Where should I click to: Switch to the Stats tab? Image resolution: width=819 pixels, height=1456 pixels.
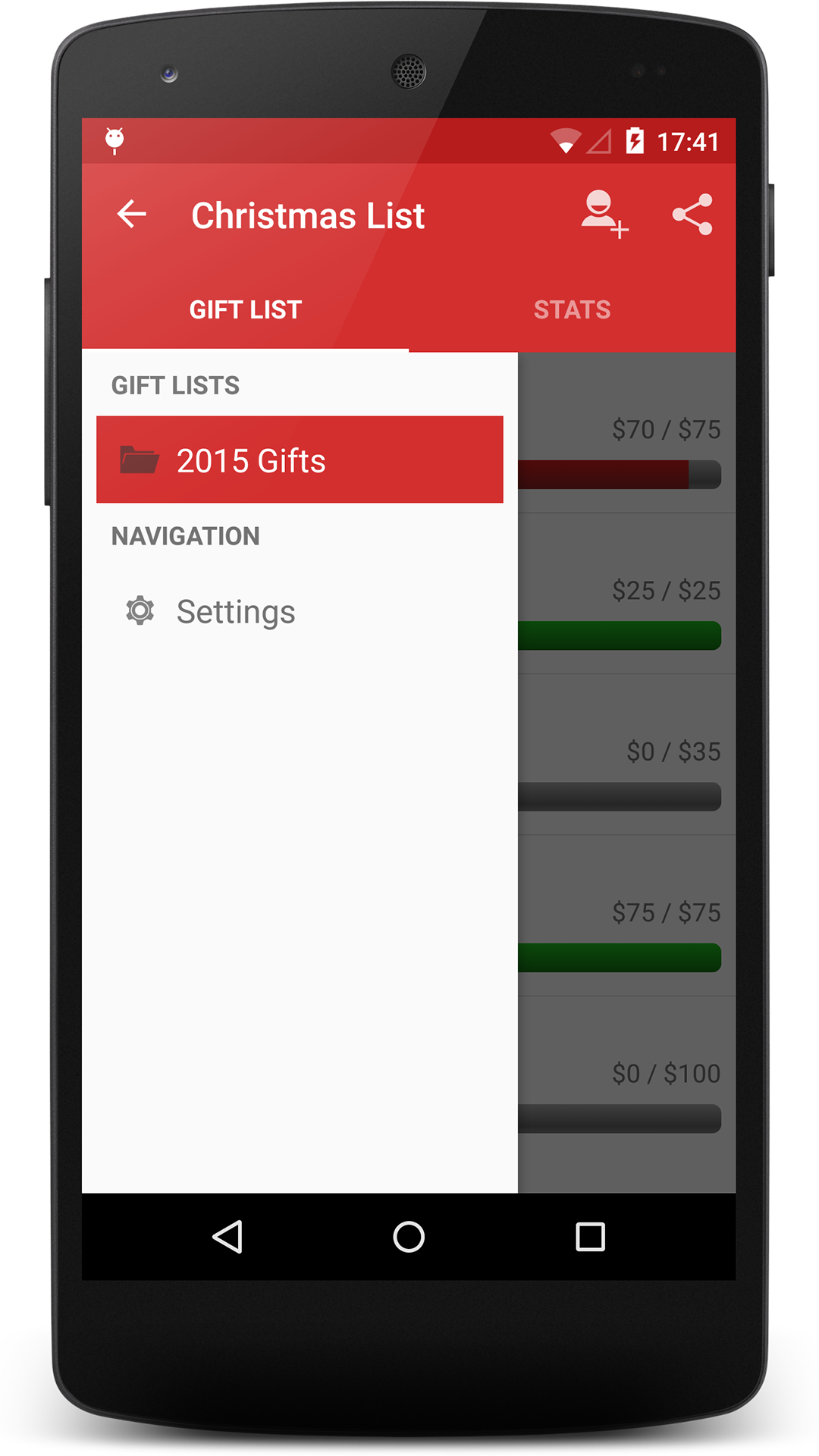click(x=572, y=309)
